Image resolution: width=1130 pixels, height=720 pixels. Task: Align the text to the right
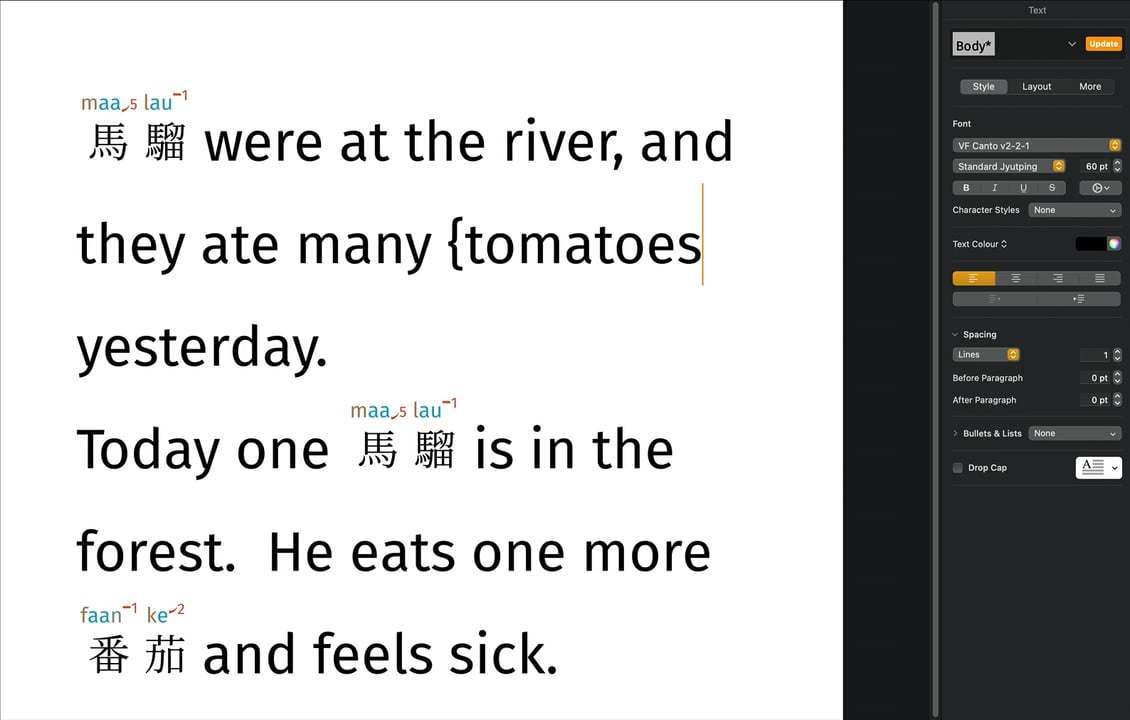click(x=1057, y=279)
